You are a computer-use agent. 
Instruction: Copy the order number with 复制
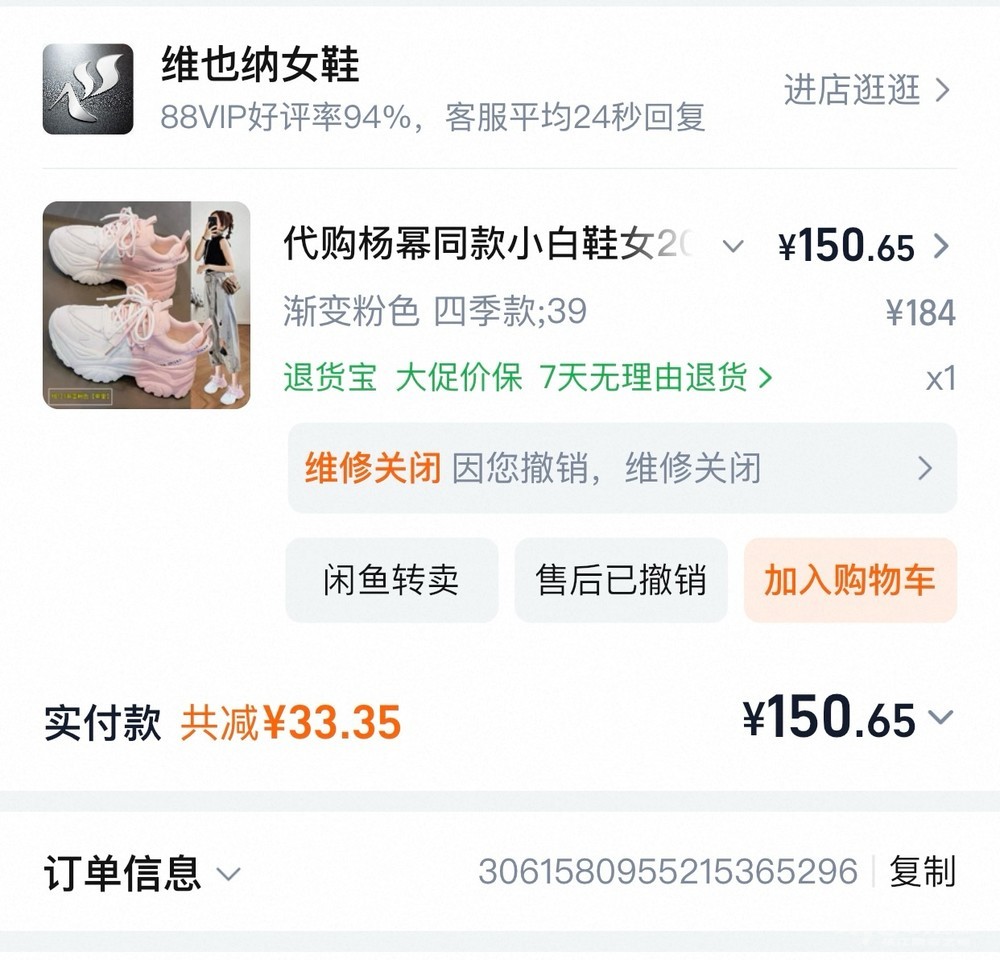[x=922, y=872]
